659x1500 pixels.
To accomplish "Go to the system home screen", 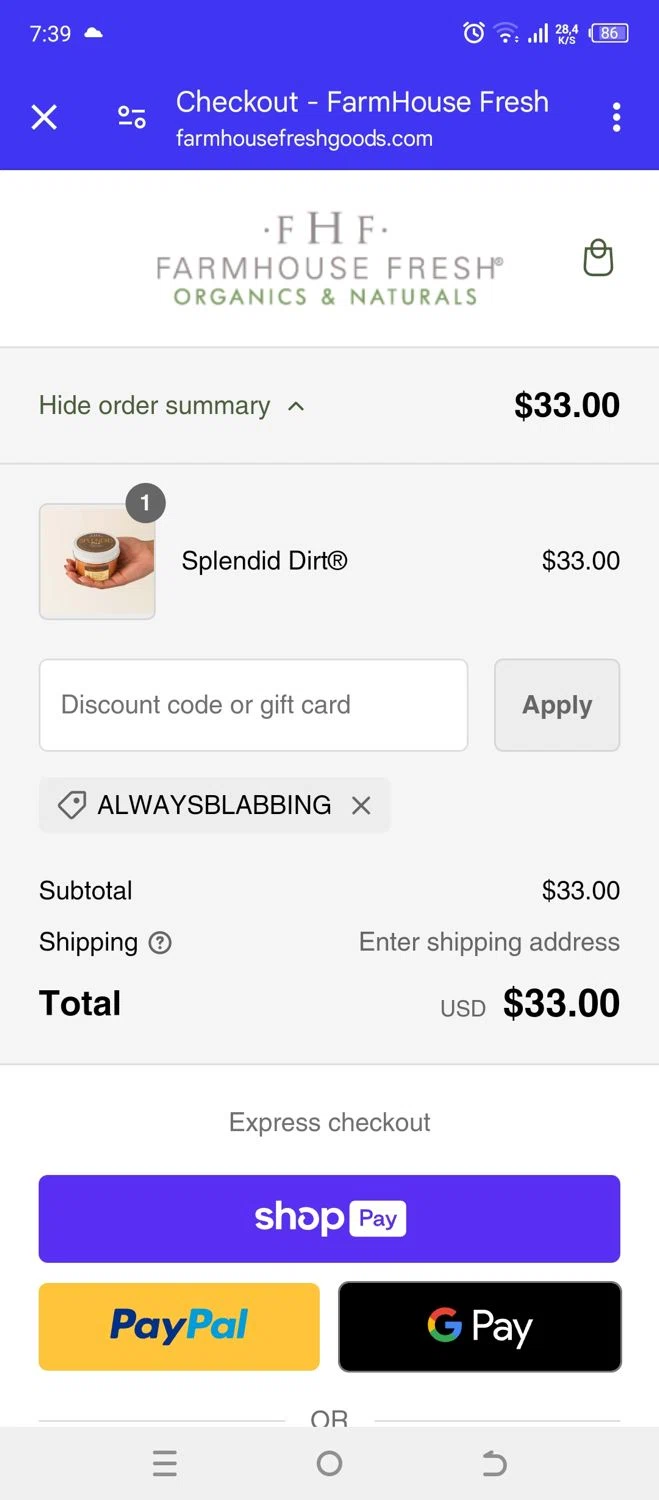I will click(x=329, y=1464).
